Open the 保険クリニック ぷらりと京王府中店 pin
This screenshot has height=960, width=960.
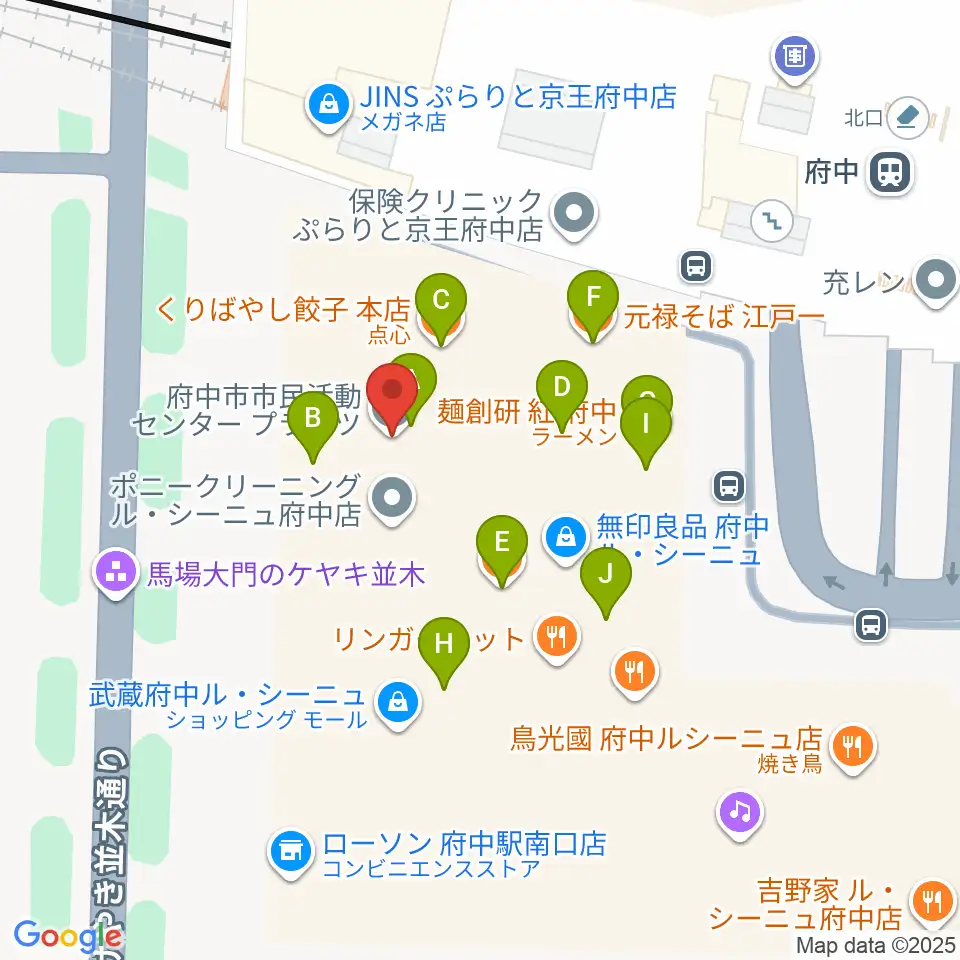click(574, 213)
